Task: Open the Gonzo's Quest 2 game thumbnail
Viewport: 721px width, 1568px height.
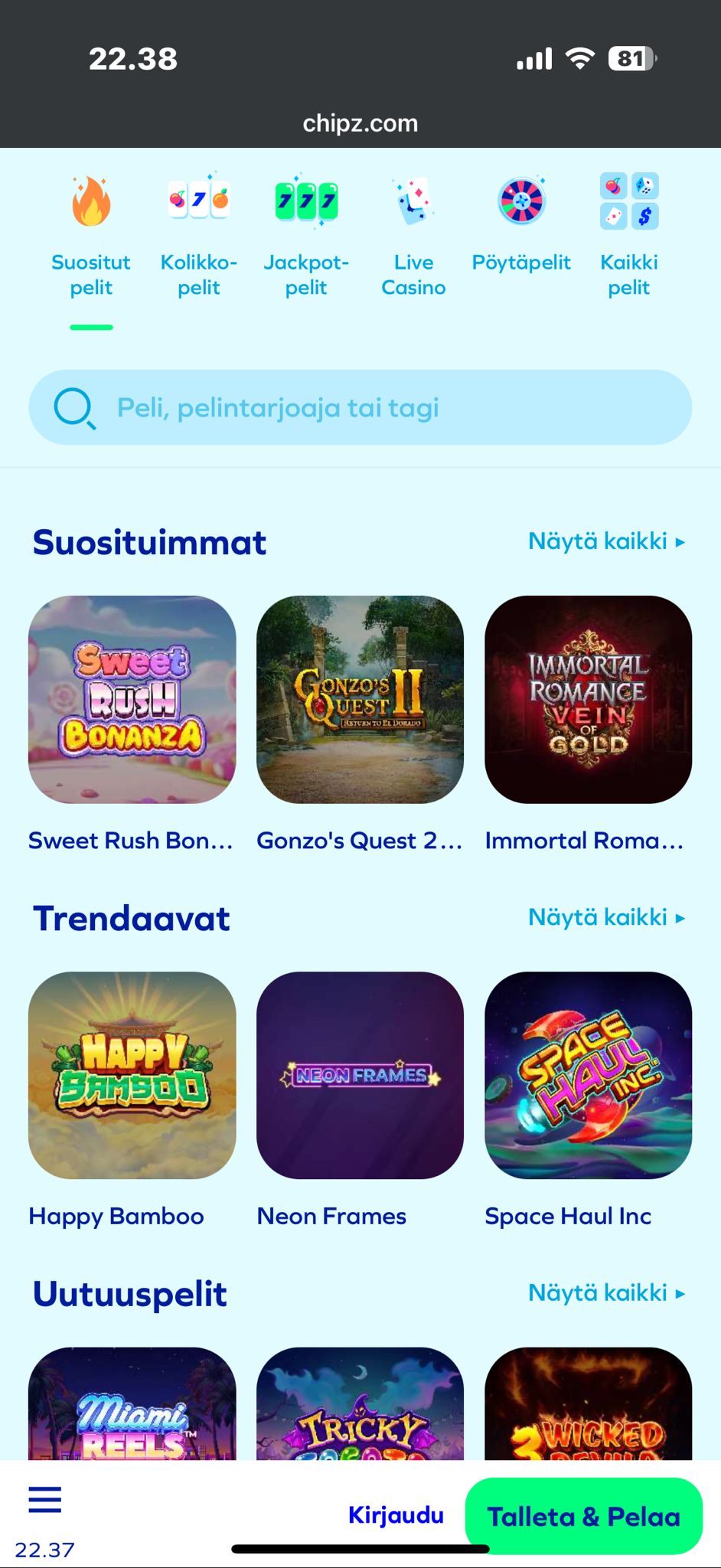Action: (x=359, y=699)
